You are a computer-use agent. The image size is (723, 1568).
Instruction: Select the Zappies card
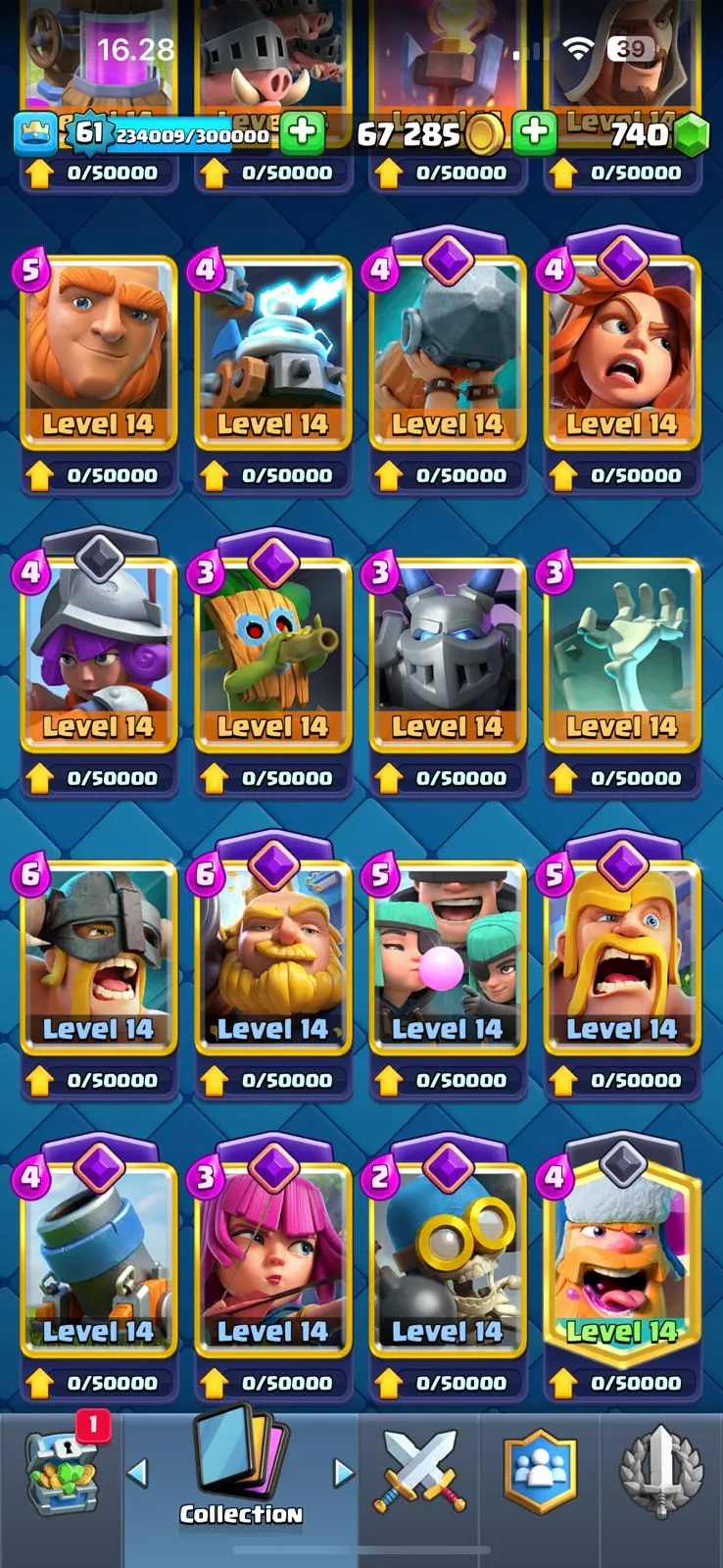click(x=272, y=353)
